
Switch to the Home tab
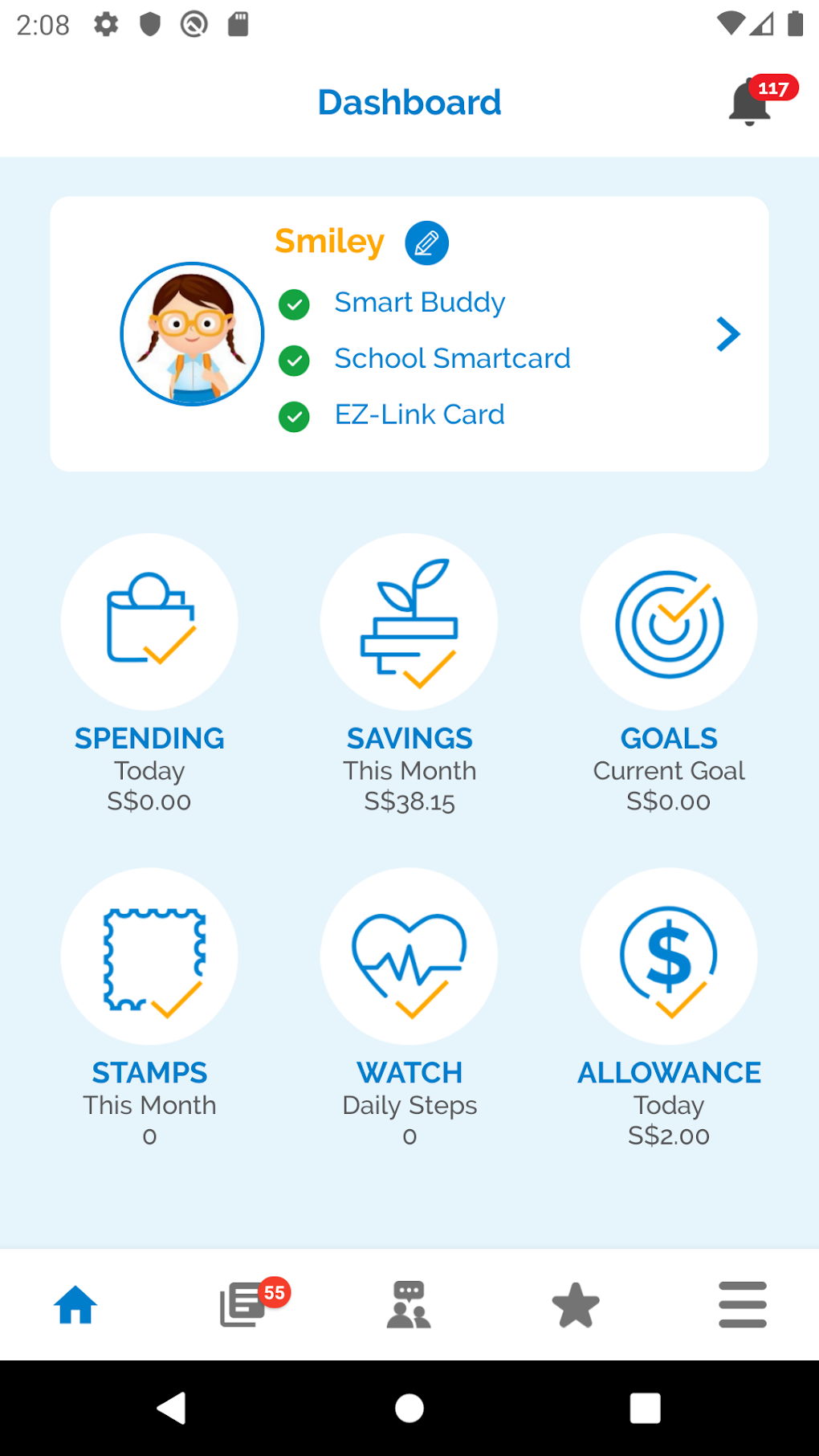[x=75, y=1304]
